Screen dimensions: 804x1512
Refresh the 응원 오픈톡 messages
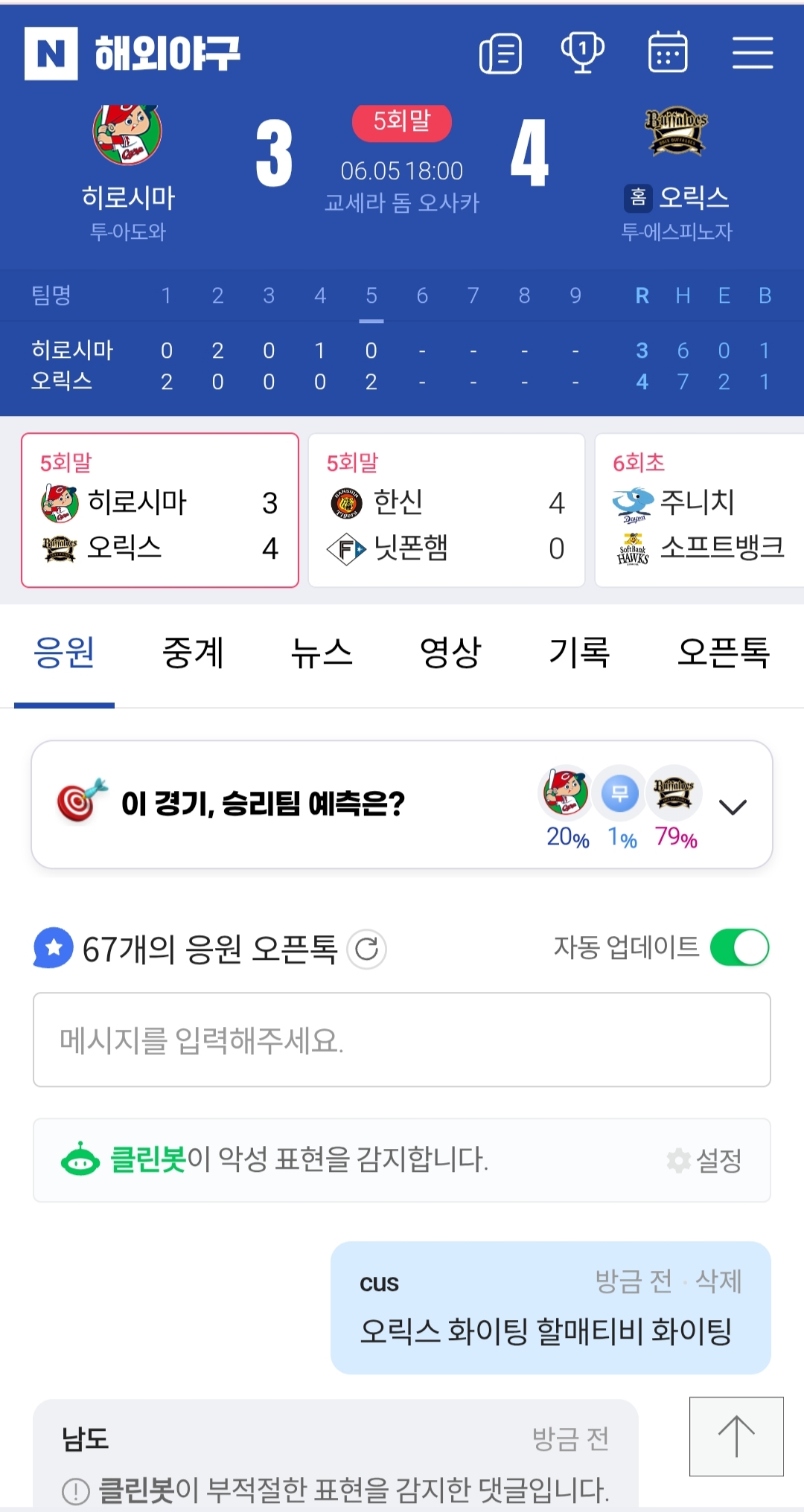coord(367,949)
